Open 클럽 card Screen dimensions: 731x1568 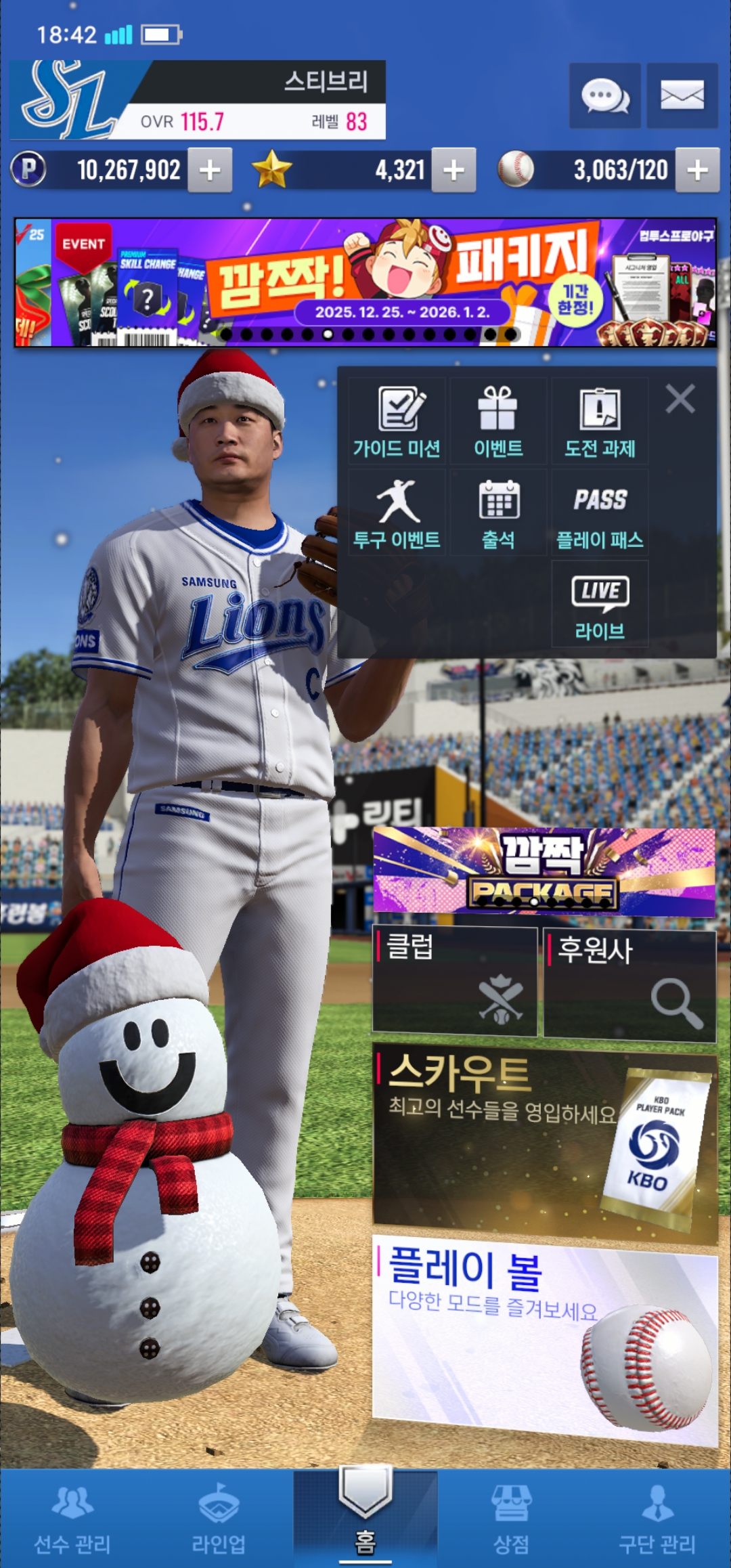(455, 982)
